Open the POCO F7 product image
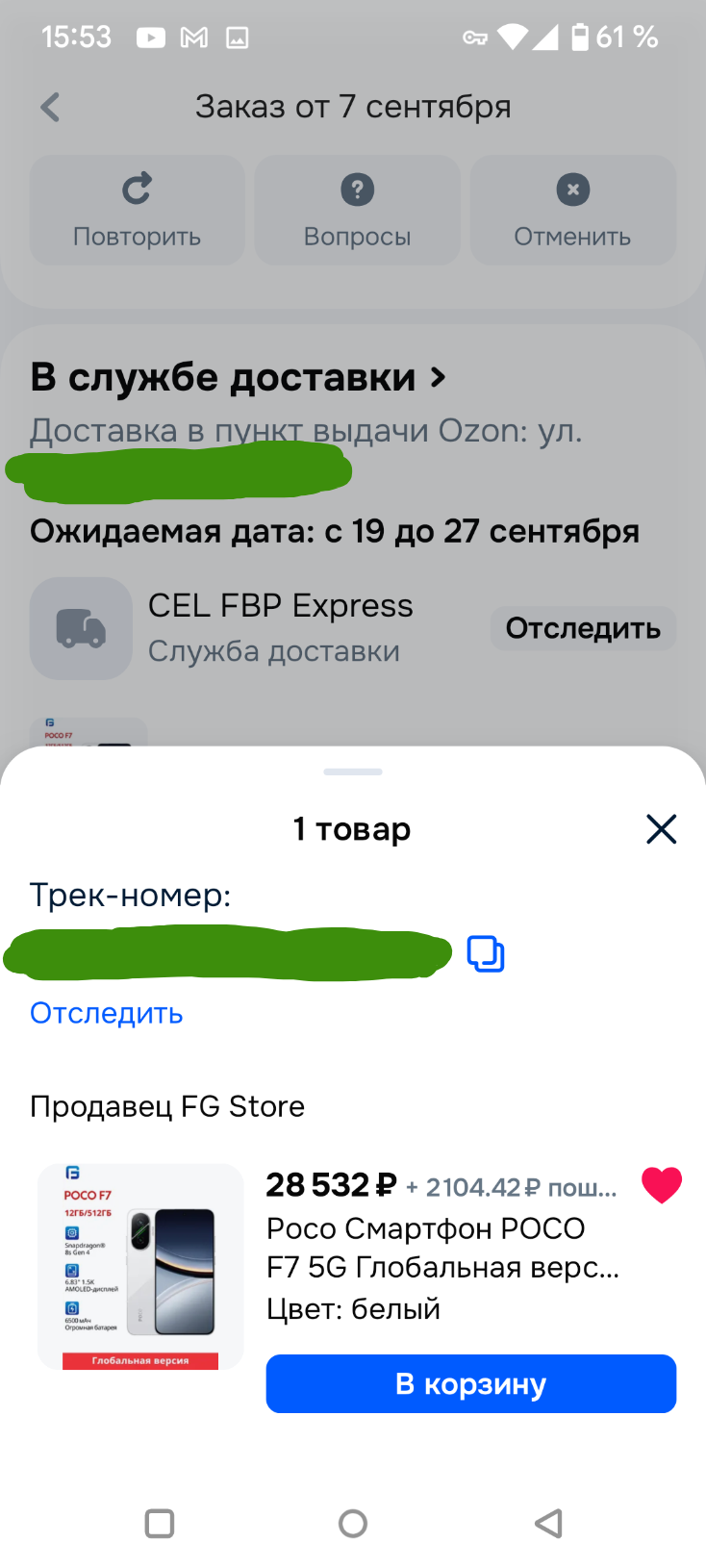The height and width of the screenshot is (1568, 706). [x=140, y=1266]
